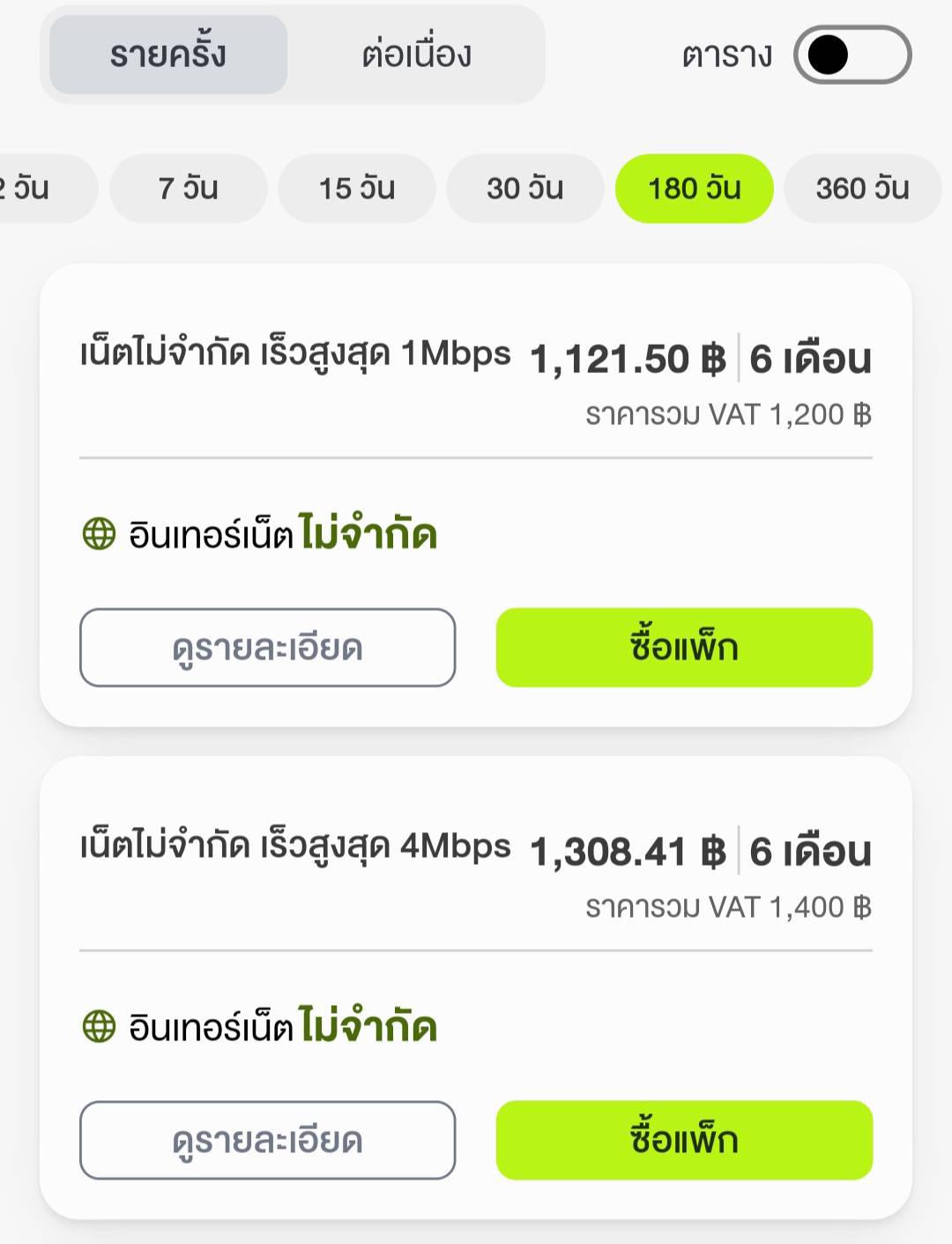Viewport: 952px width, 1244px height.
Task: View details of the 1Mbps package
Action: (x=267, y=648)
